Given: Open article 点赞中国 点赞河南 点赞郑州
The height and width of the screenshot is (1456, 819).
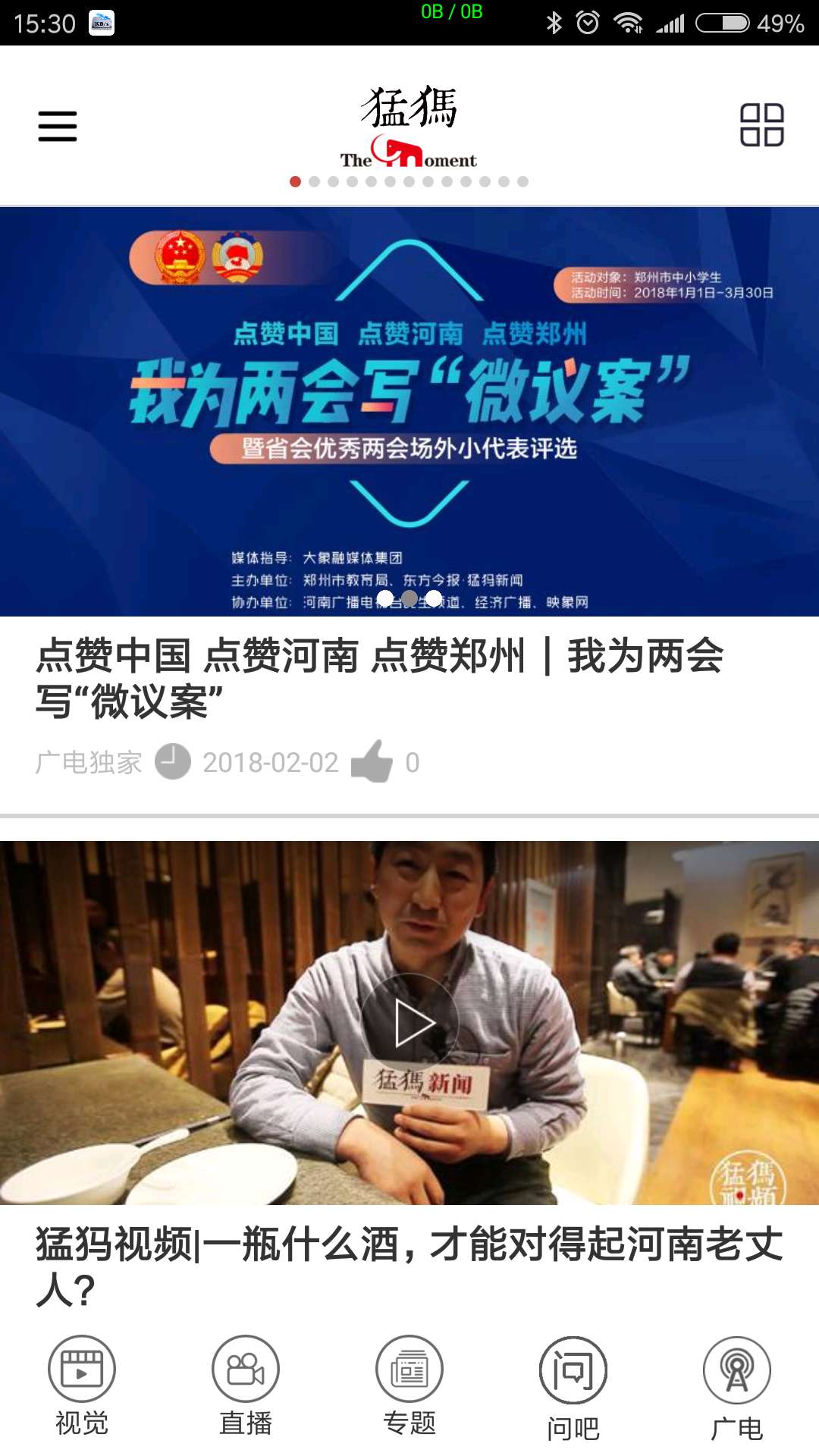Looking at the screenshot, I should [379, 678].
